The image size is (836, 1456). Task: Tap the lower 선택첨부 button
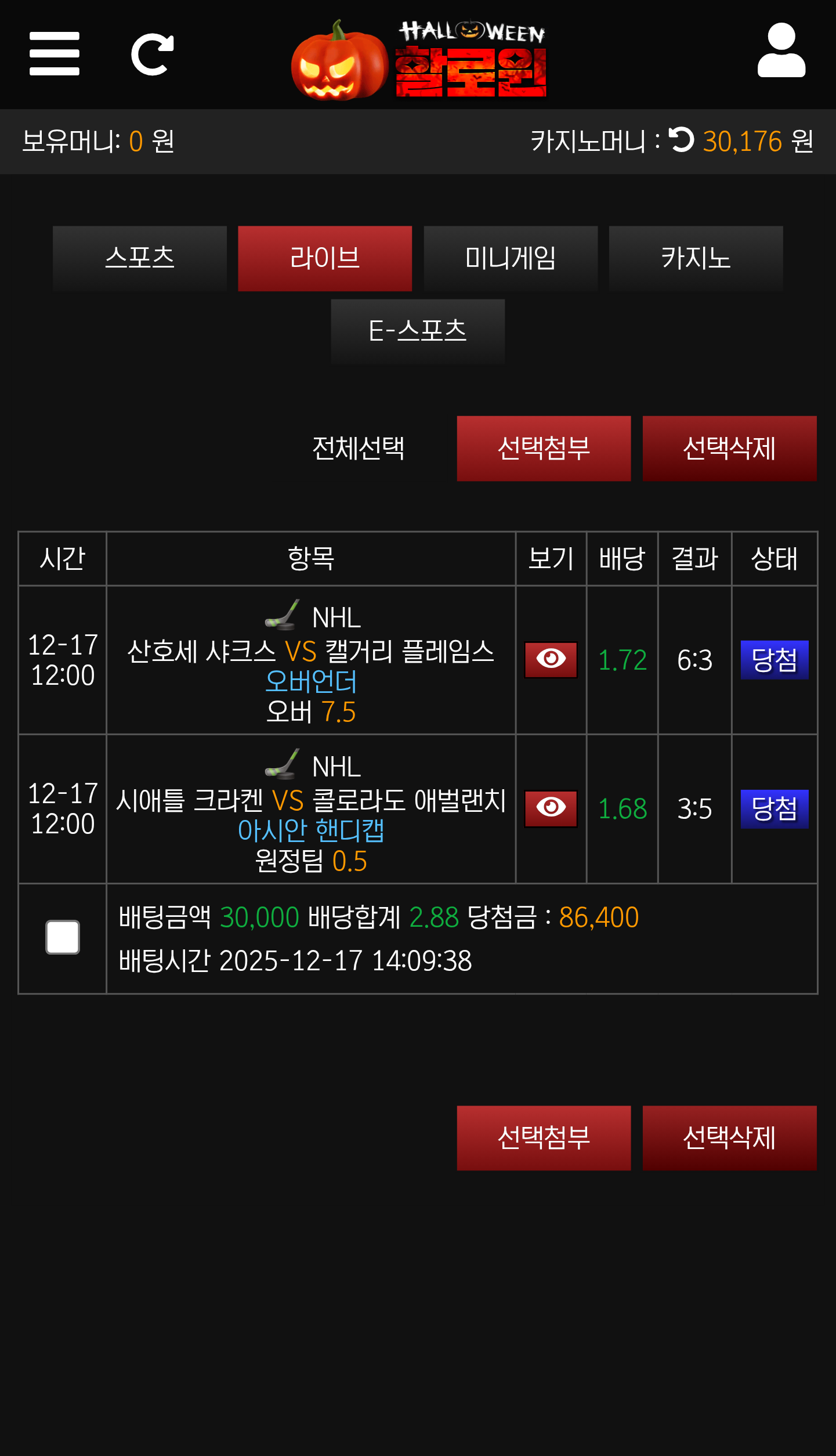pyautogui.click(x=544, y=1137)
